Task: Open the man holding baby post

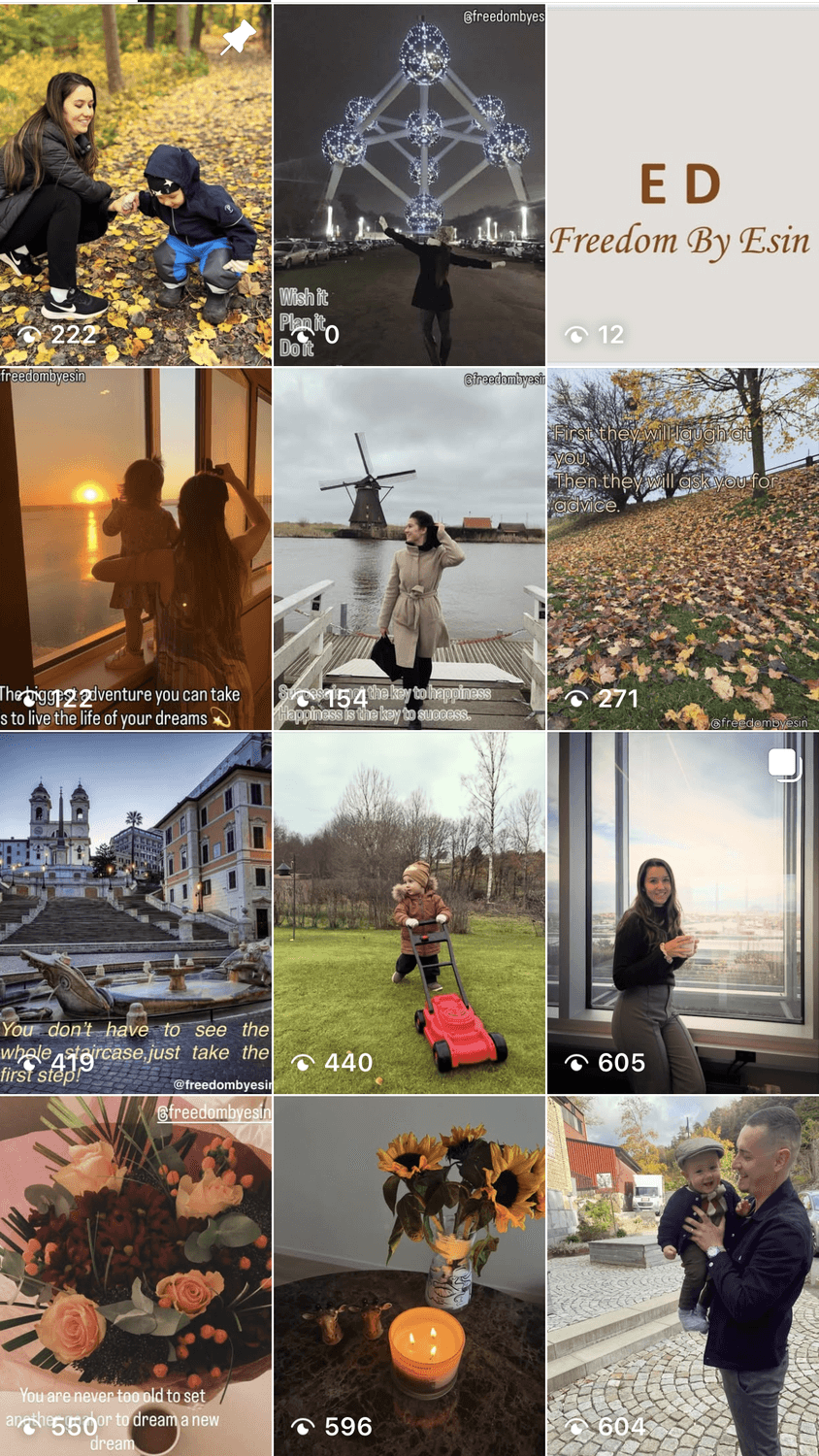Action: click(682, 1275)
